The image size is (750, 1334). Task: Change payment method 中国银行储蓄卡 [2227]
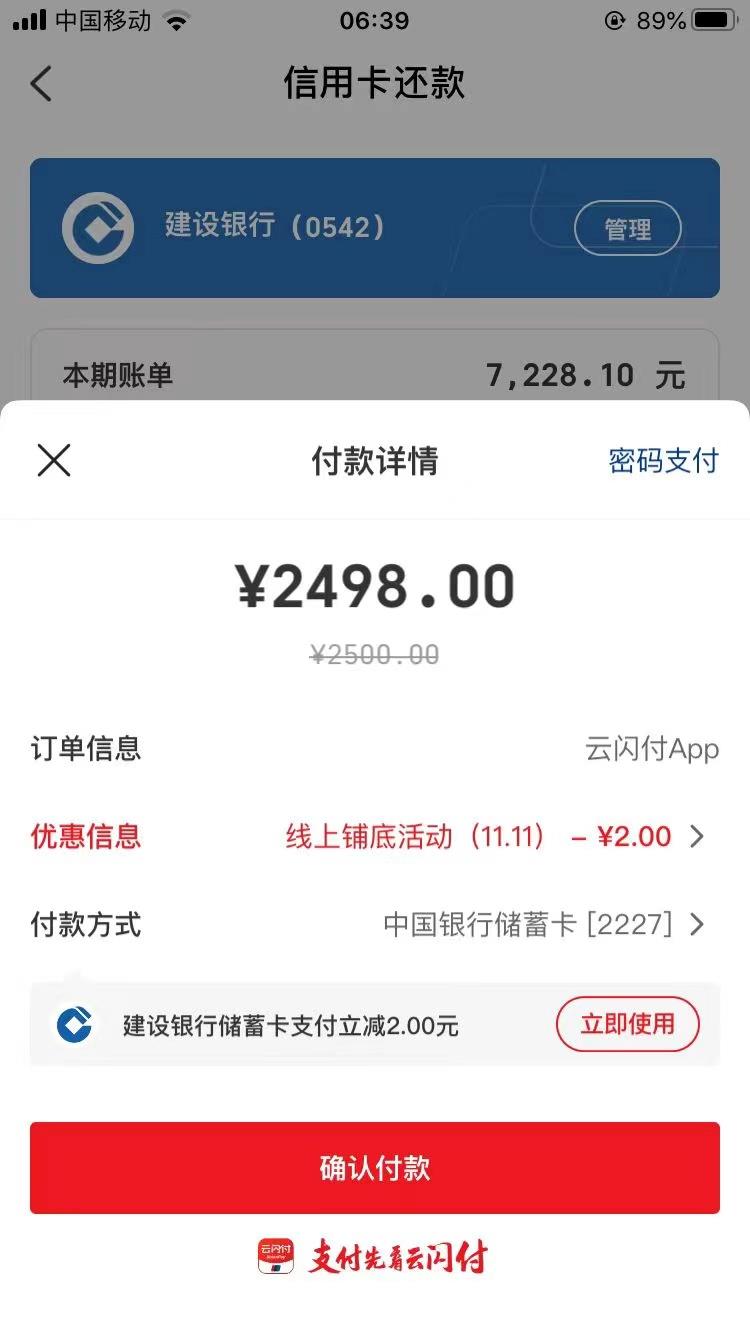coord(375,924)
